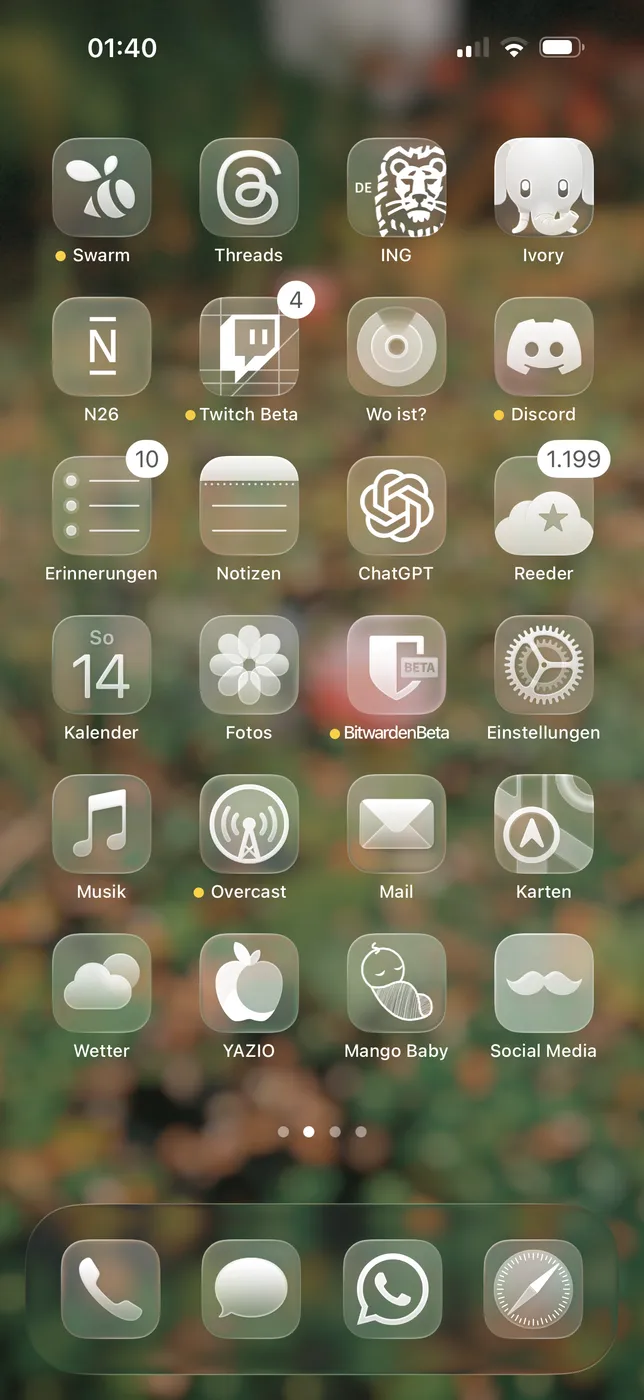644x1400 pixels.
Task: Open Einstellungen settings
Action: [543, 664]
